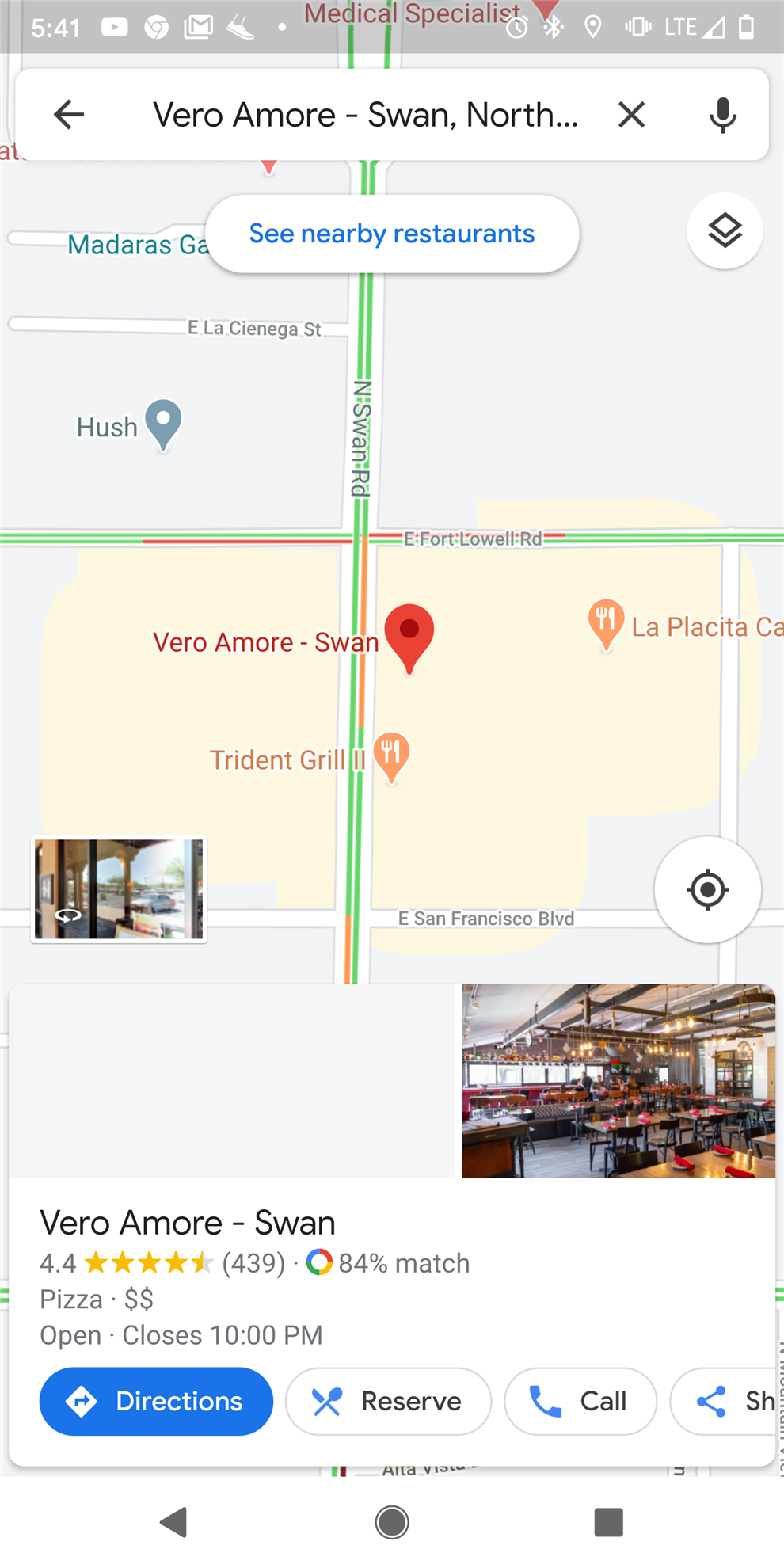Open the map layers button
This screenshot has width=784, height=1568.
(725, 231)
